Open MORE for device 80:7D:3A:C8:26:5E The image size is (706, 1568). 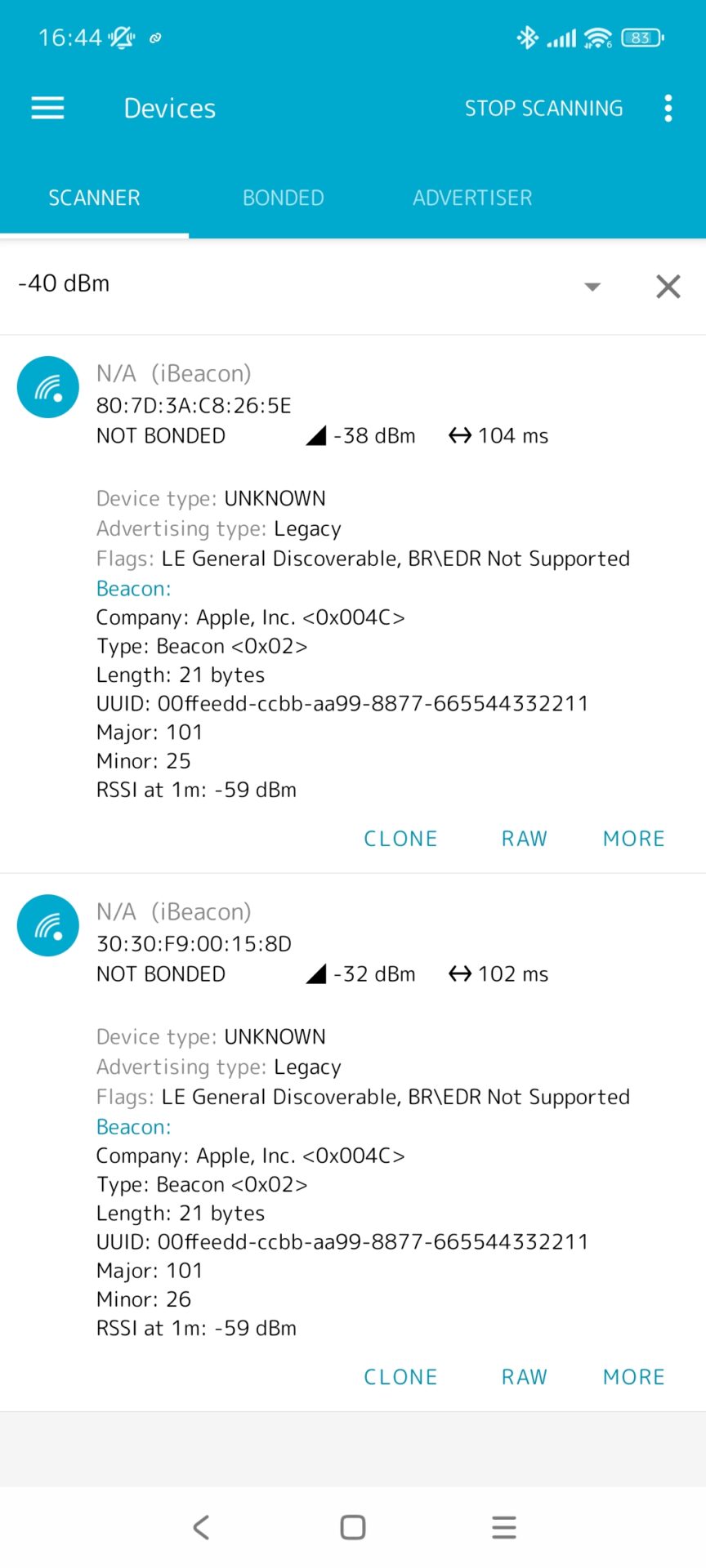pyautogui.click(x=633, y=839)
